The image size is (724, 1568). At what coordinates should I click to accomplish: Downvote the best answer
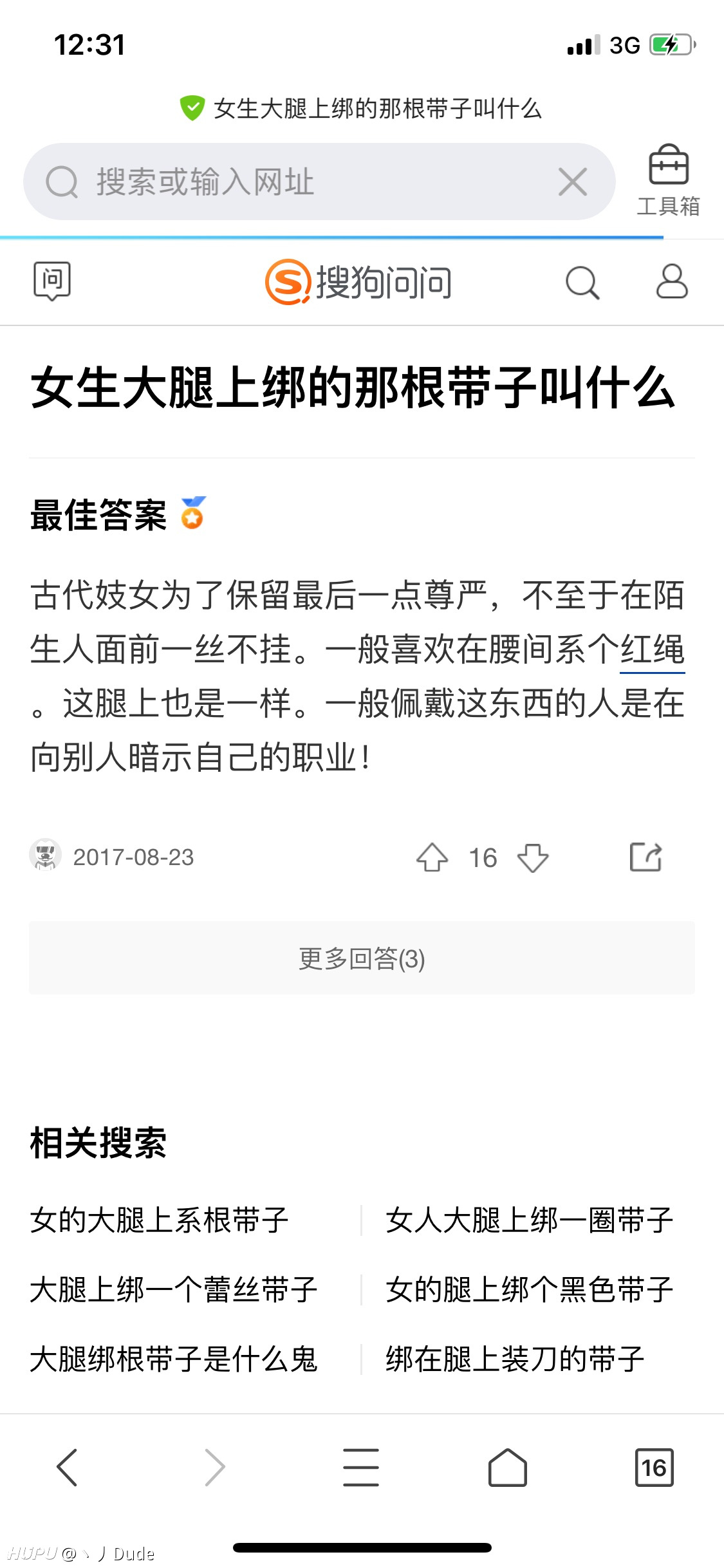(x=533, y=857)
